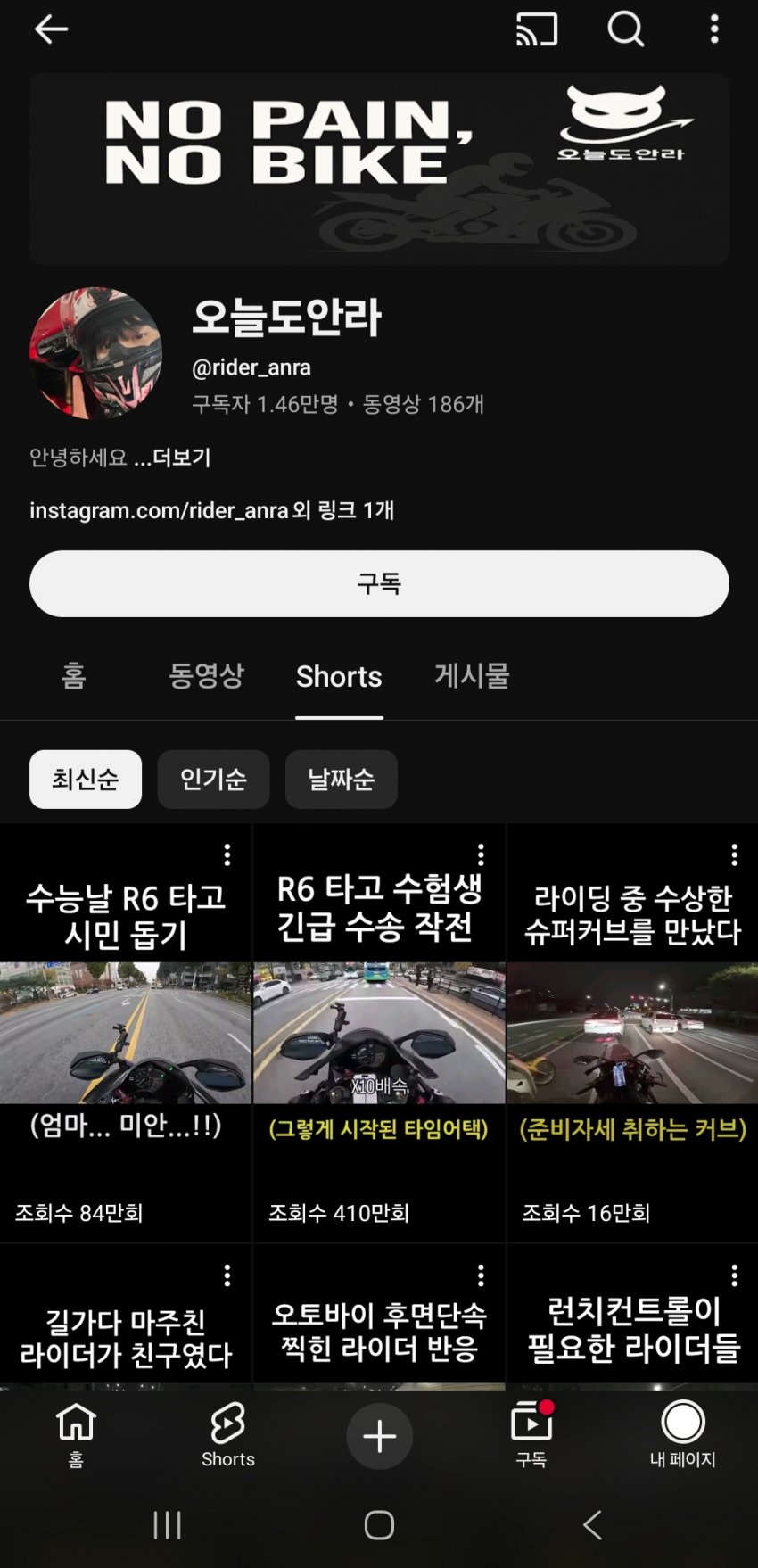Select the 날짜순 sort chip
The image size is (758, 1568).
341,780
